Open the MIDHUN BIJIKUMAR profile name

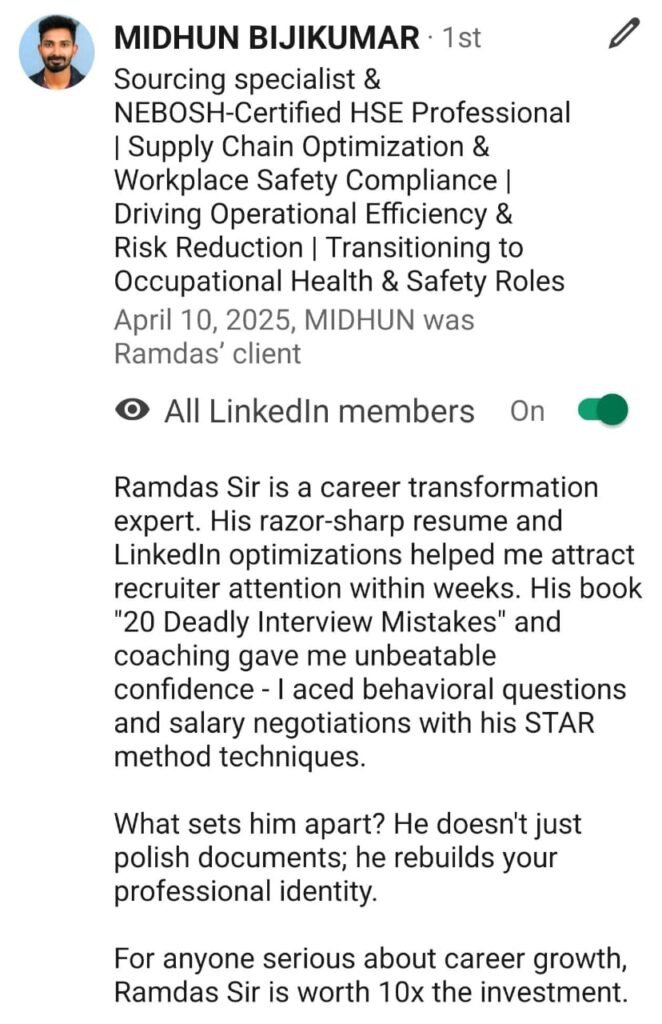point(267,38)
